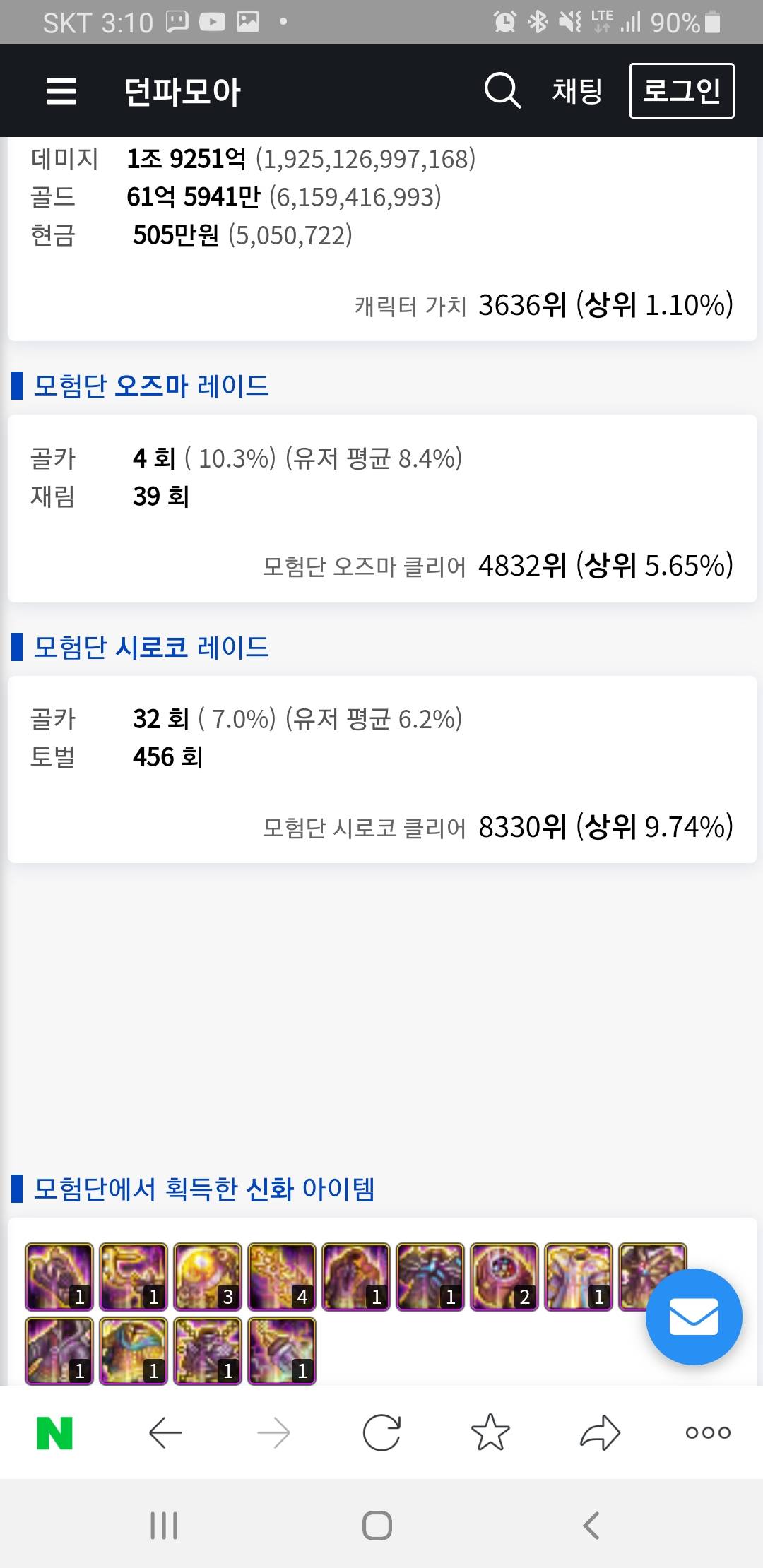Screen dimensions: 763x1568
Task: Tap the 로그인 button
Action: tap(682, 90)
